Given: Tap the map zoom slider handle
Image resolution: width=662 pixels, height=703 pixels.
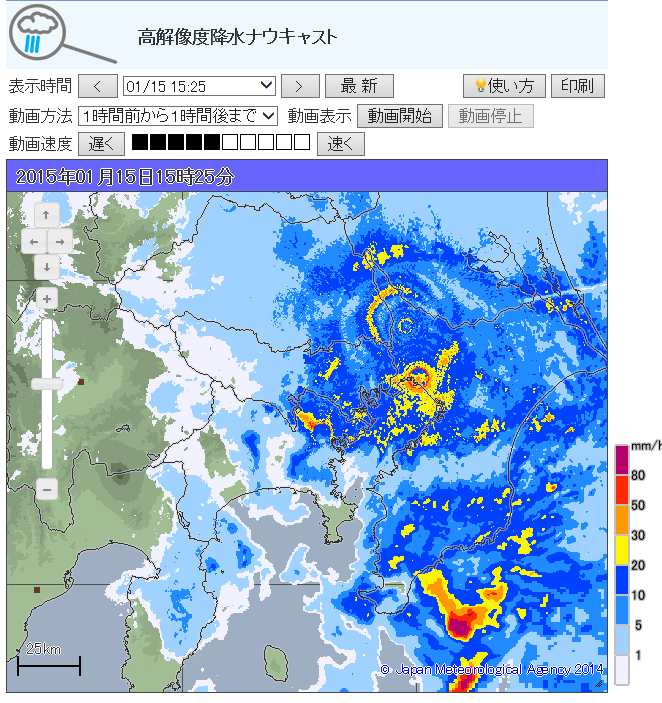Looking at the screenshot, I should click(x=47, y=383).
